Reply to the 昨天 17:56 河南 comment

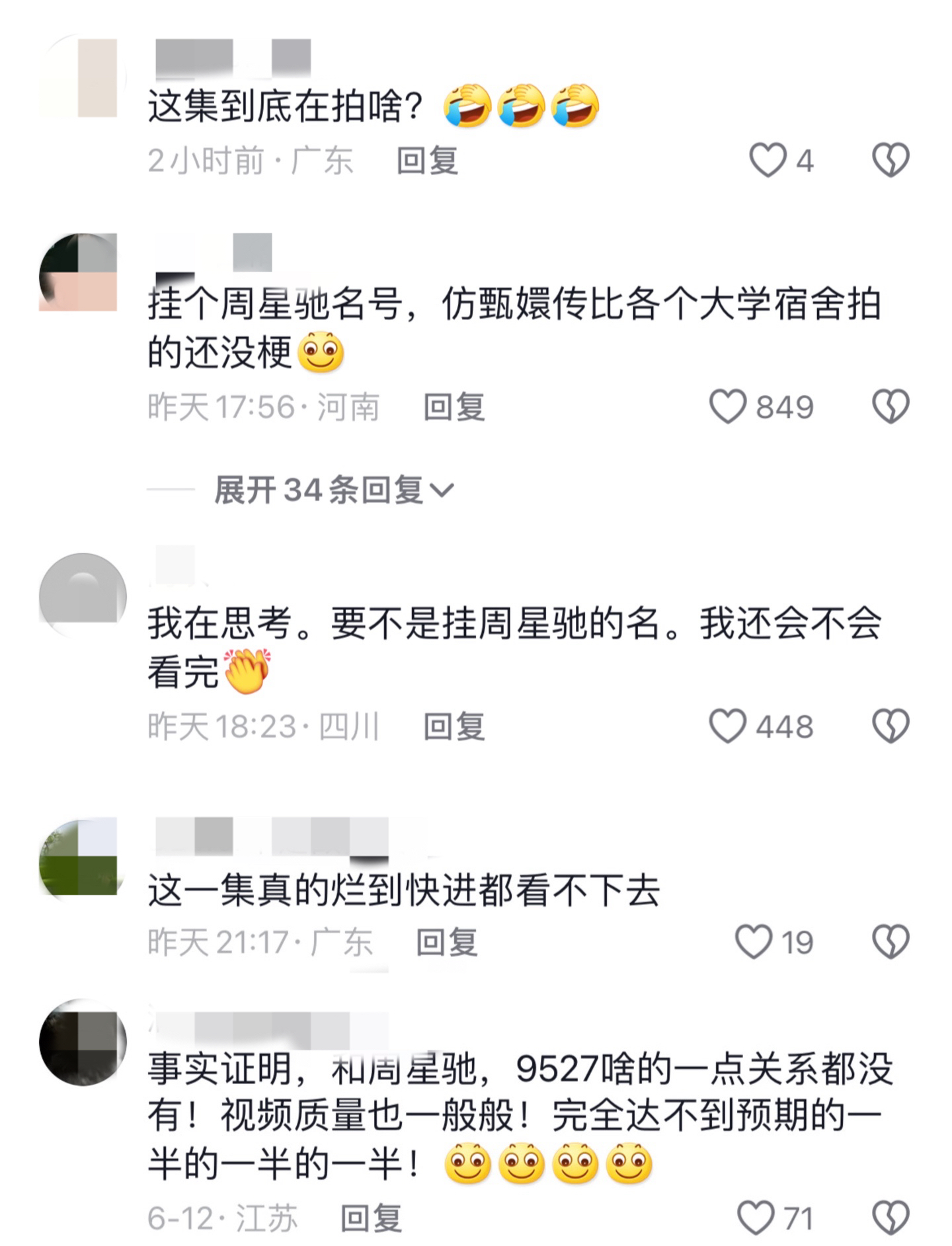(454, 407)
